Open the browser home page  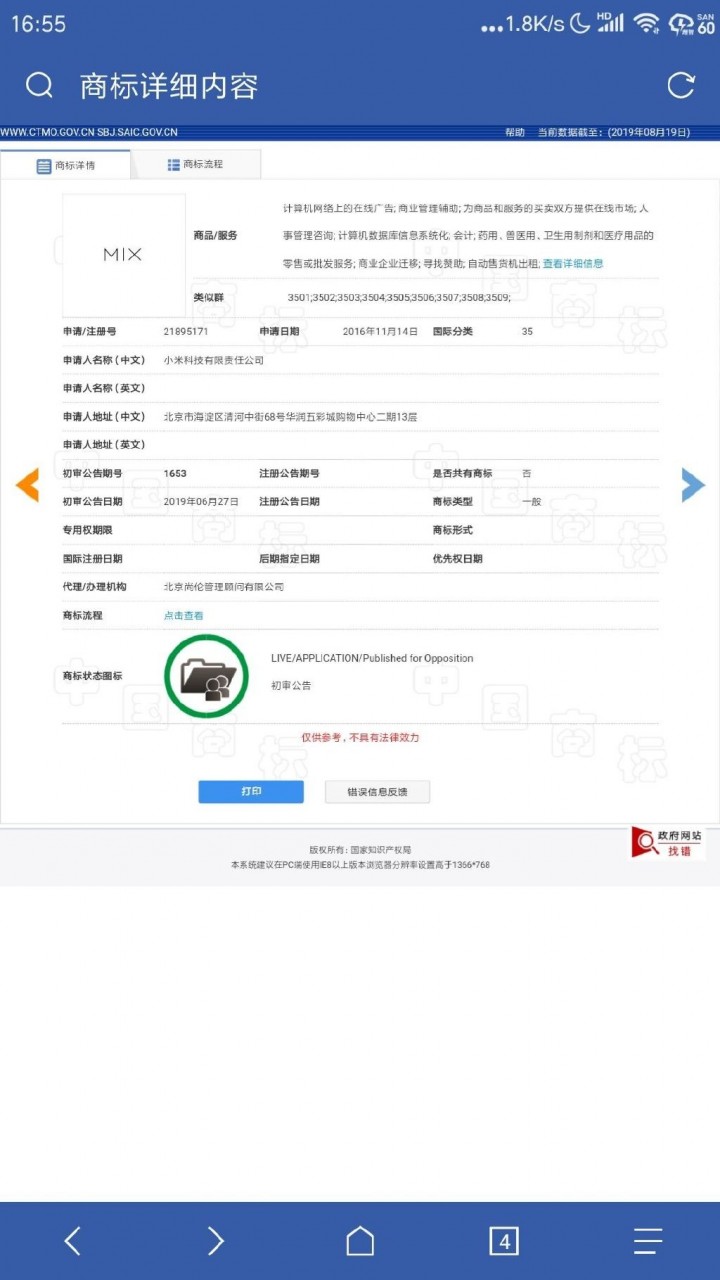click(x=360, y=1241)
